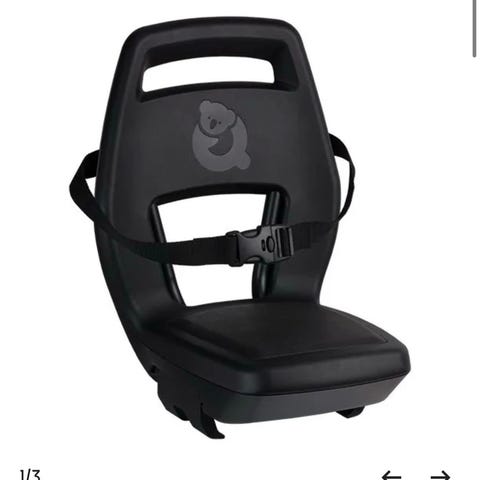Go to the next product photo
480x480 pixels.
440,475
